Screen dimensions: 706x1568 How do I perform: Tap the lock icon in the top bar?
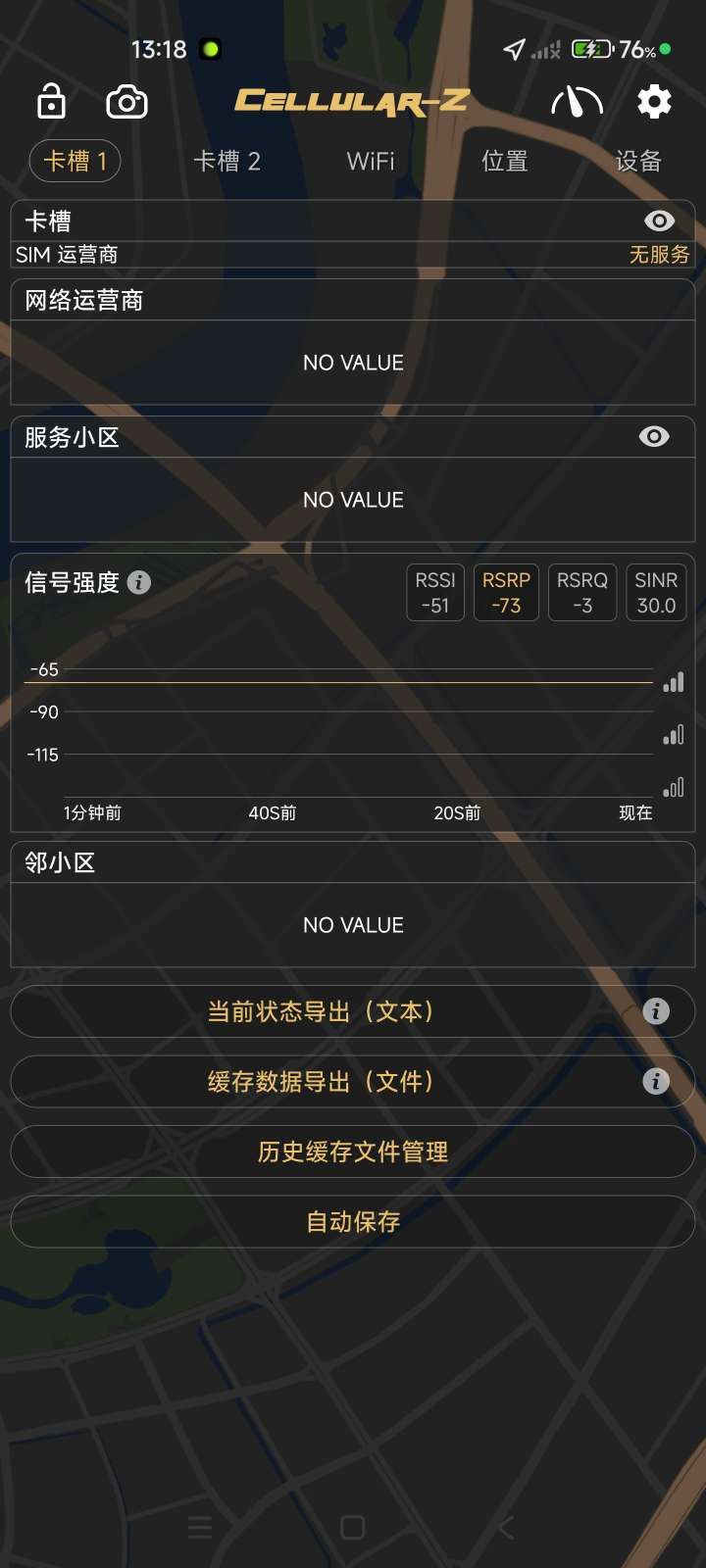[x=51, y=101]
